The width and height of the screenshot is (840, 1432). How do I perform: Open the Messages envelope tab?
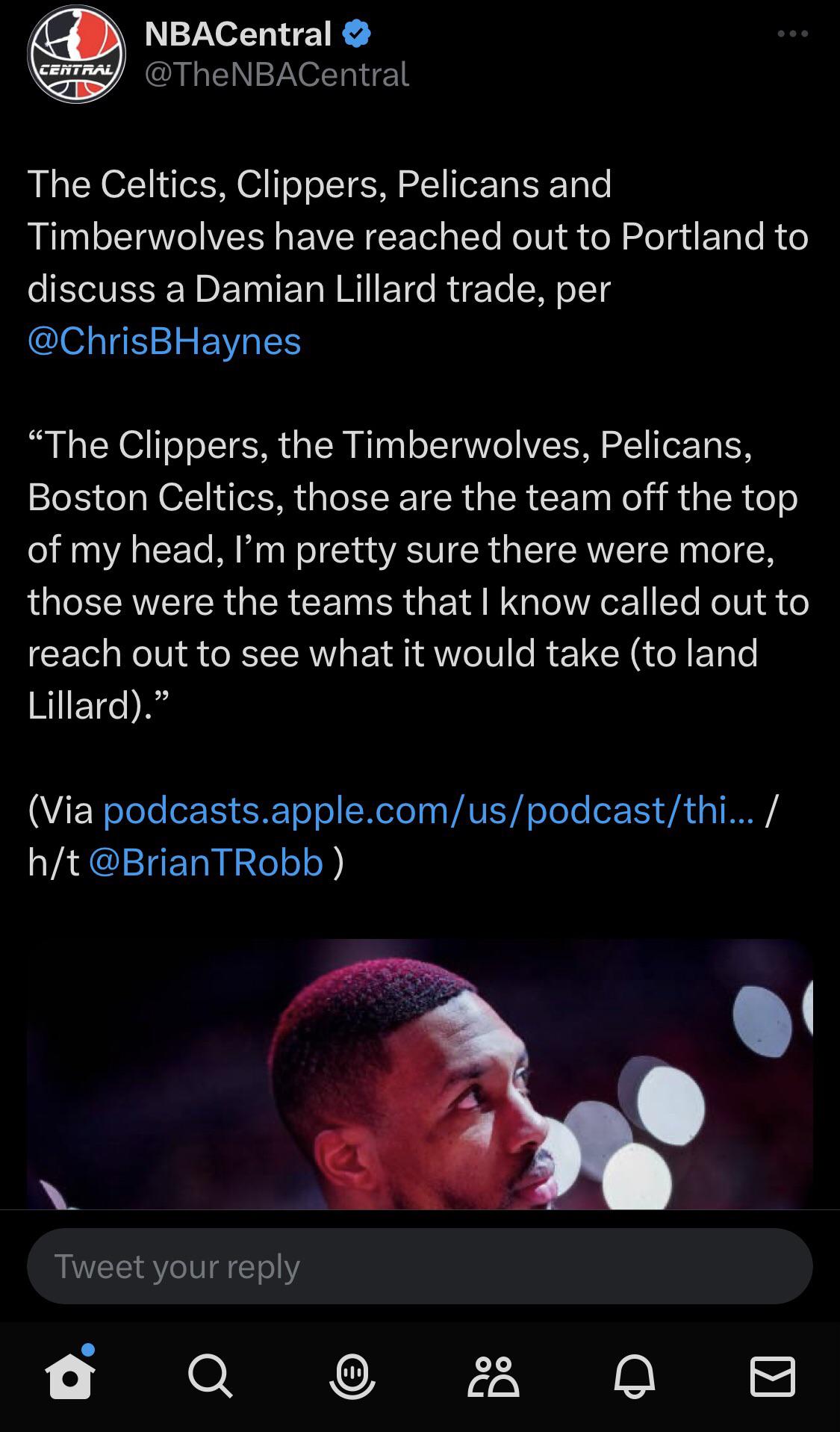click(x=772, y=1375)
